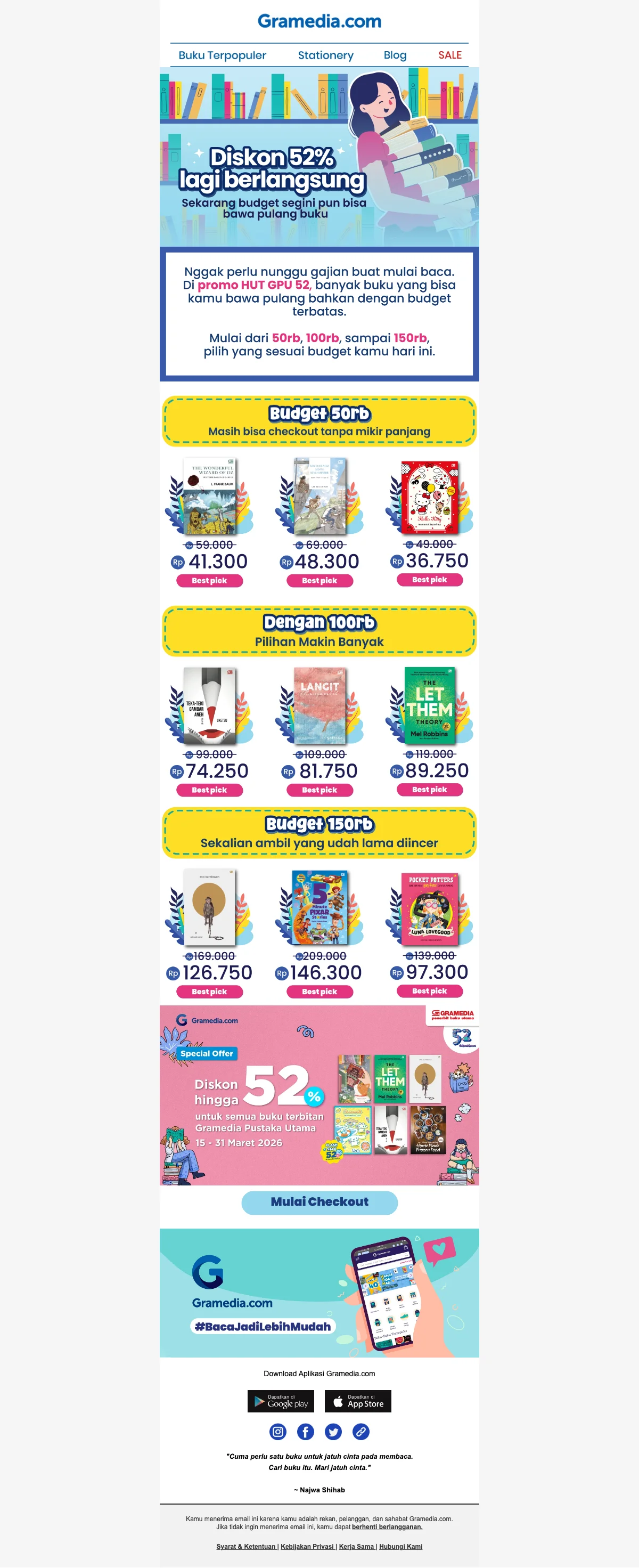Unsubscribe via berhenti berlangganan link
Screen dimensions: 639x1568
pos(387,1526)
